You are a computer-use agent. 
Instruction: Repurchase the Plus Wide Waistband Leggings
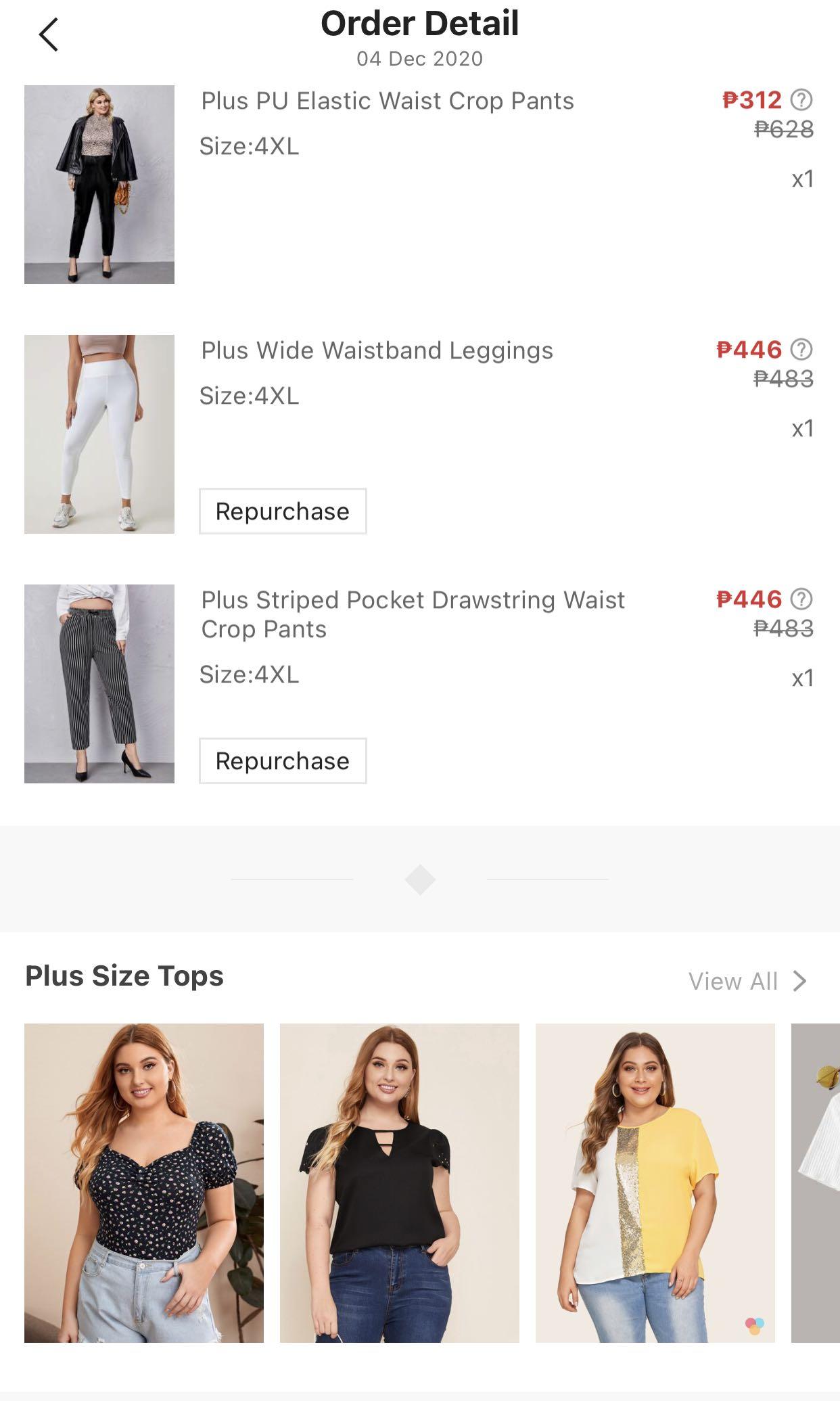283,511
